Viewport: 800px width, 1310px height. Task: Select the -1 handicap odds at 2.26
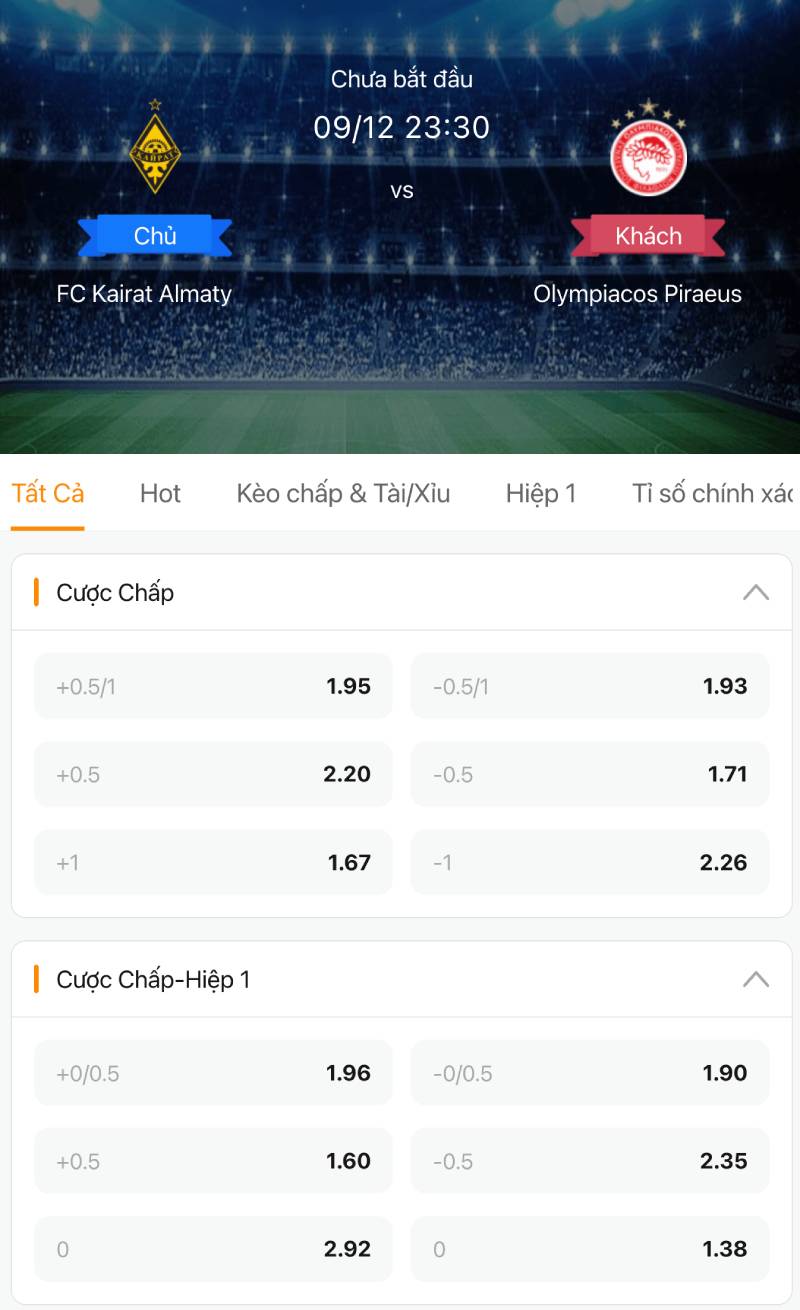point(589,862)
